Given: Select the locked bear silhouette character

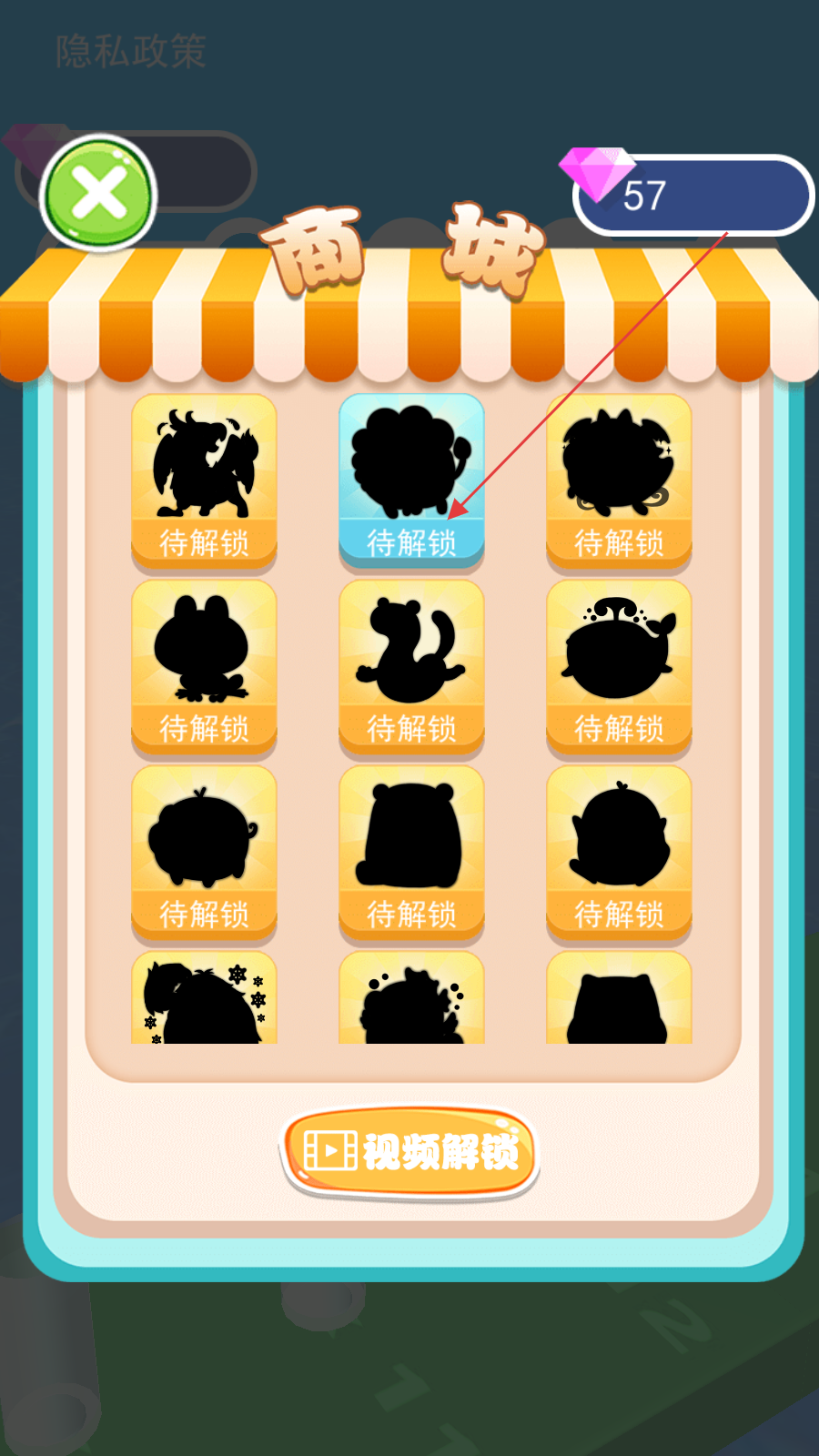Looking at the screenshot, I should click(x=411, y=851).
